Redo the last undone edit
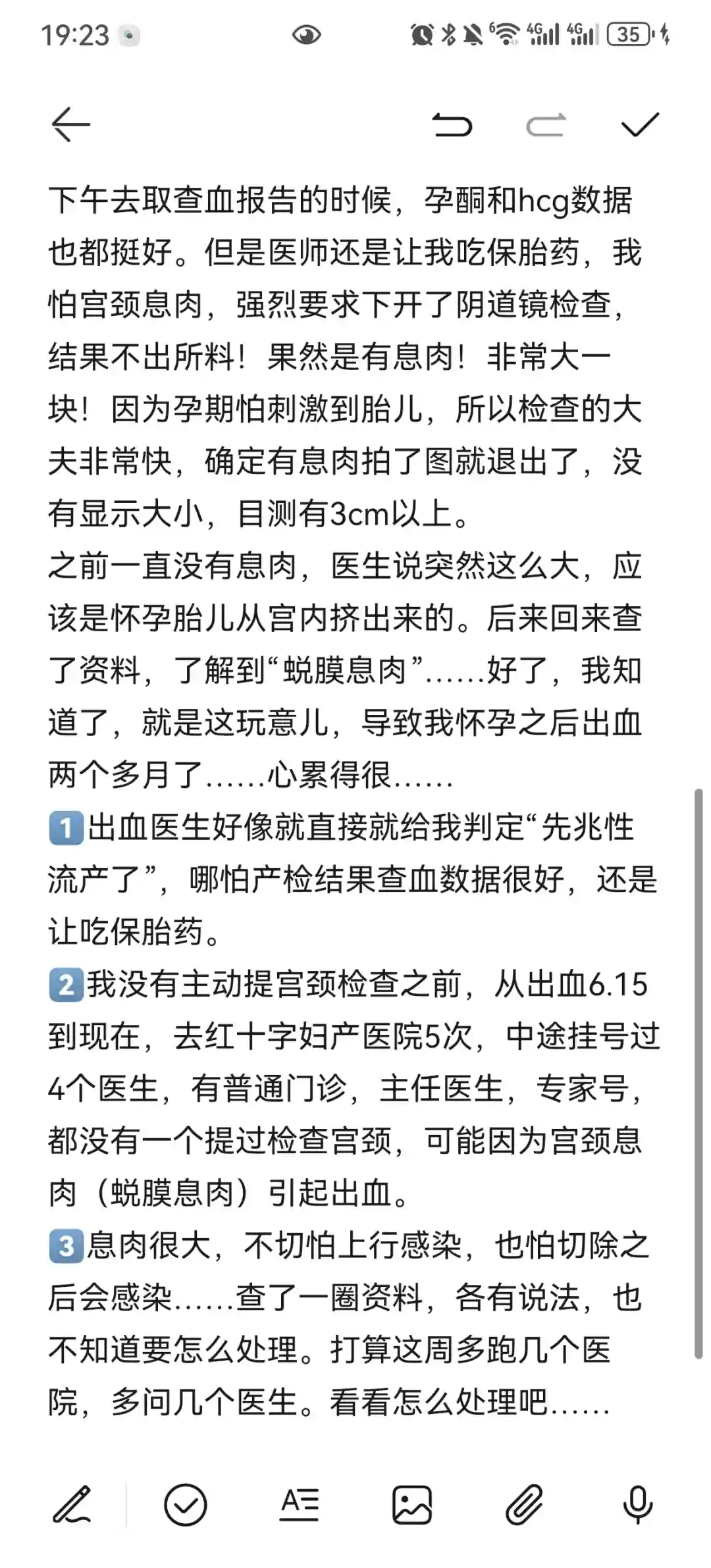The width and height of the screenshot is (711, 1568). [x=546, y=125]
